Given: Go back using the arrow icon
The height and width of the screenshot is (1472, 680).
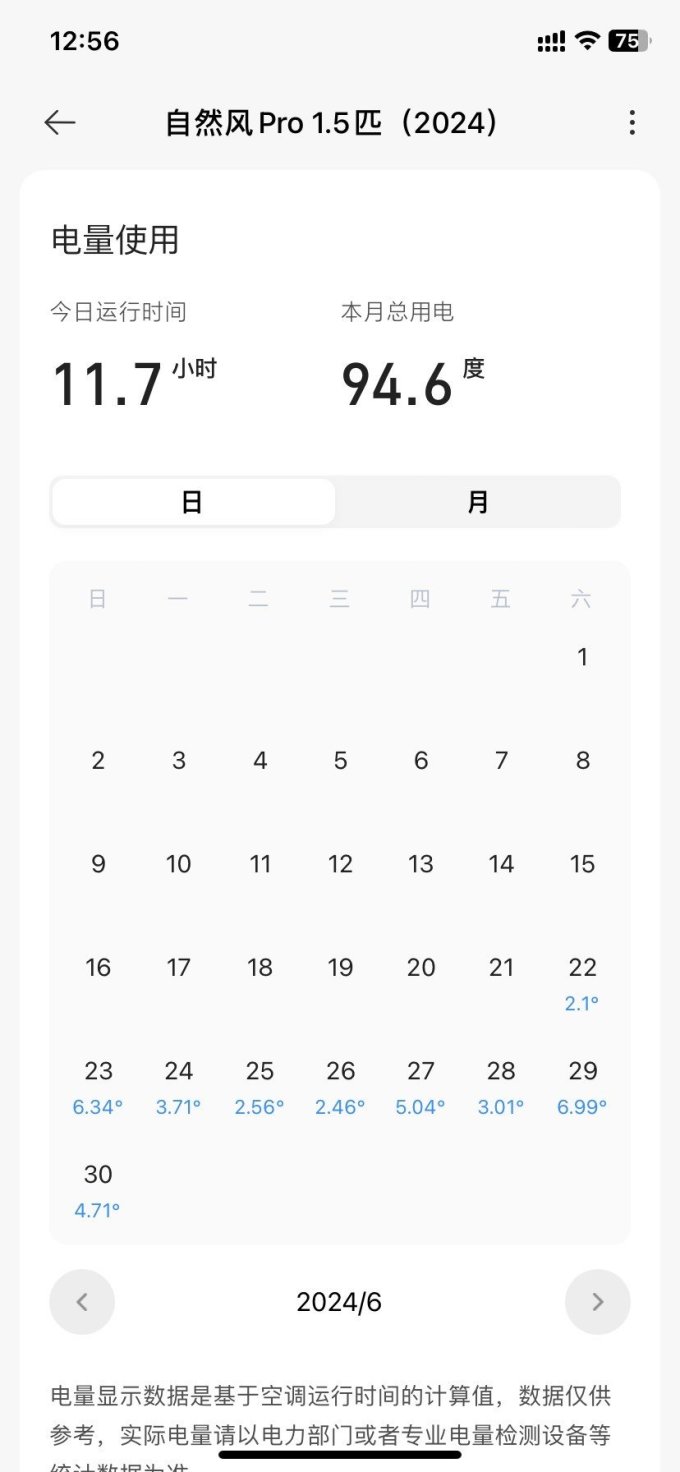Looking at the screenshot, I should coord(60,123).
